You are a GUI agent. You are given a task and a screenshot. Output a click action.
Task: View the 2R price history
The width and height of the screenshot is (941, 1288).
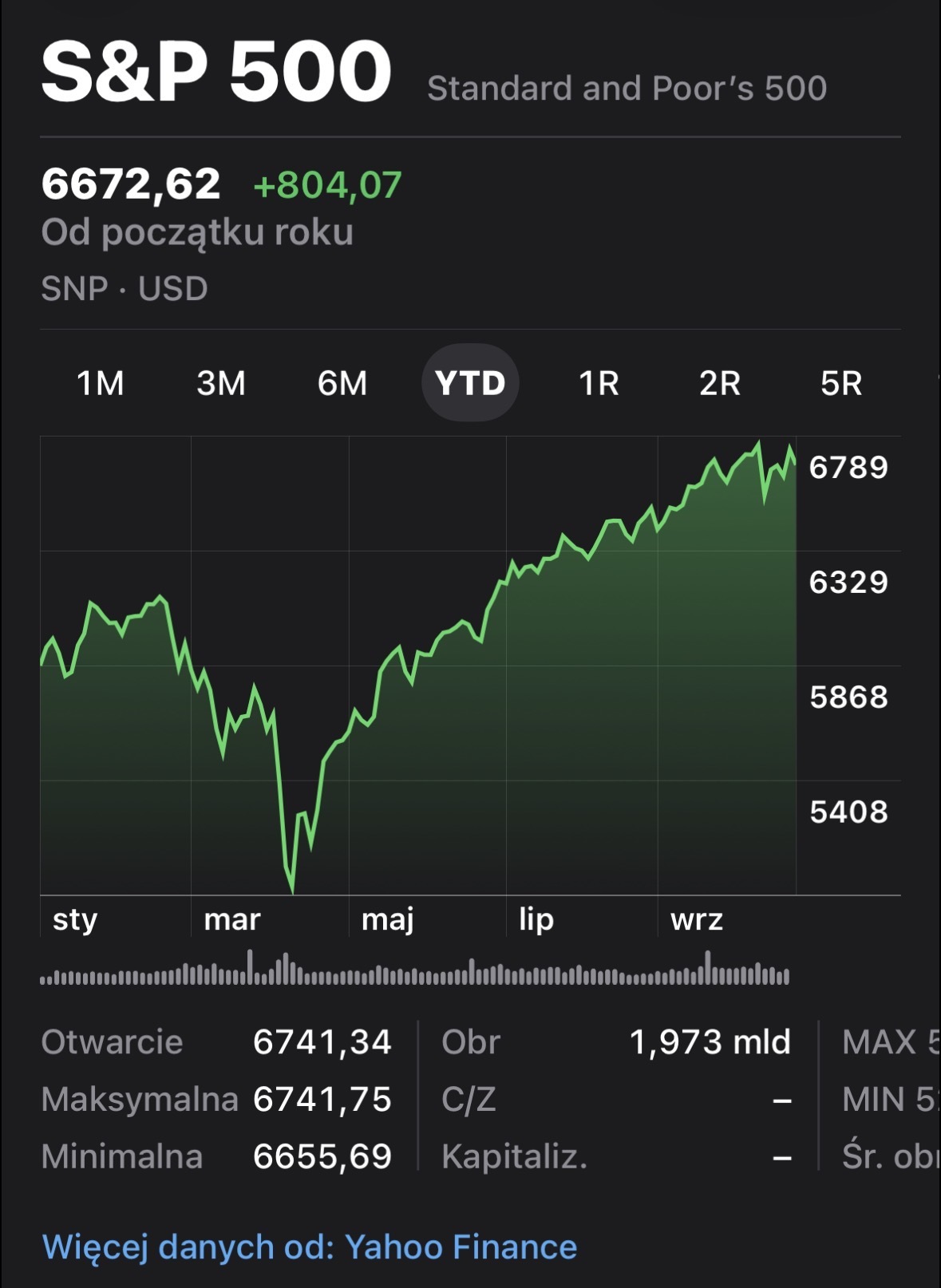tap(720, 383)
